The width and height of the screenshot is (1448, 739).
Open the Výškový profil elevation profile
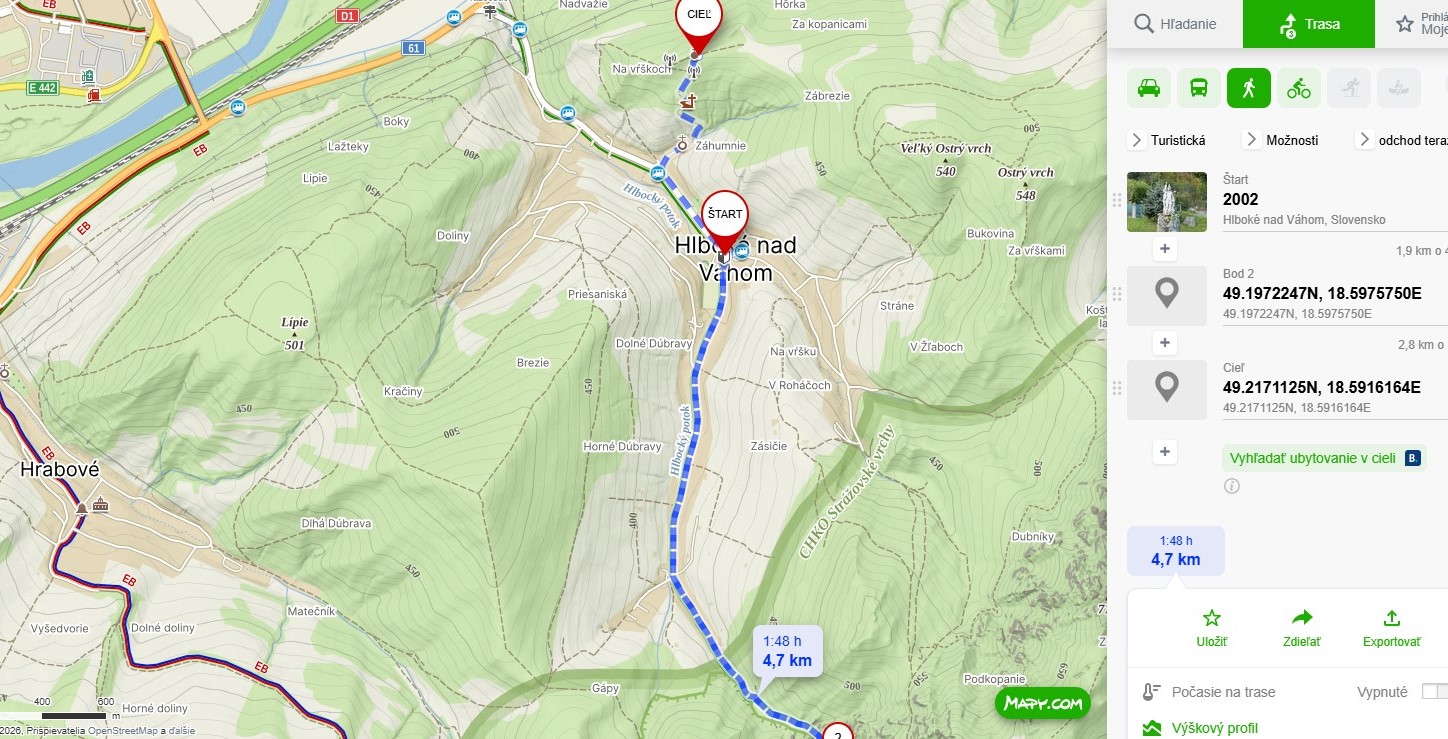pos(1214,728)
